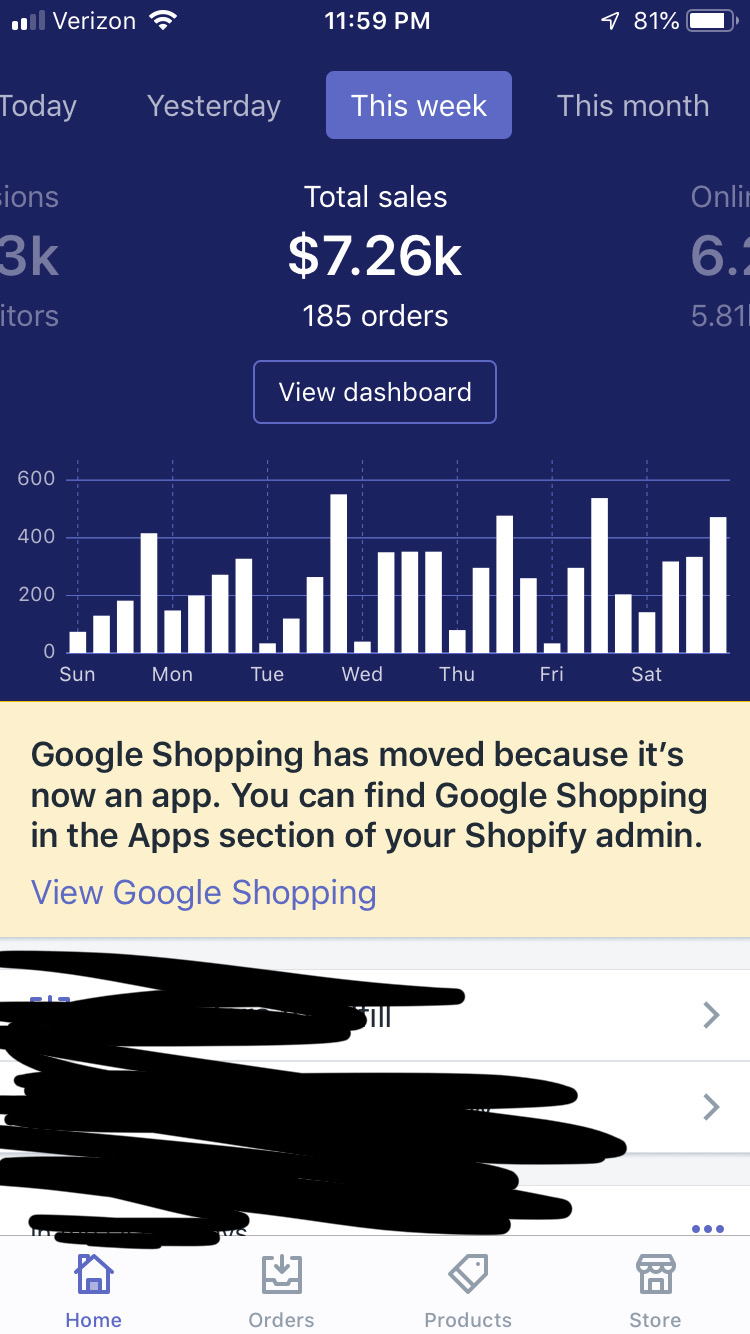Follow the View Google Shopping link
The height and width of the screenshot is (1334, 750).
(x=204, y=892)
